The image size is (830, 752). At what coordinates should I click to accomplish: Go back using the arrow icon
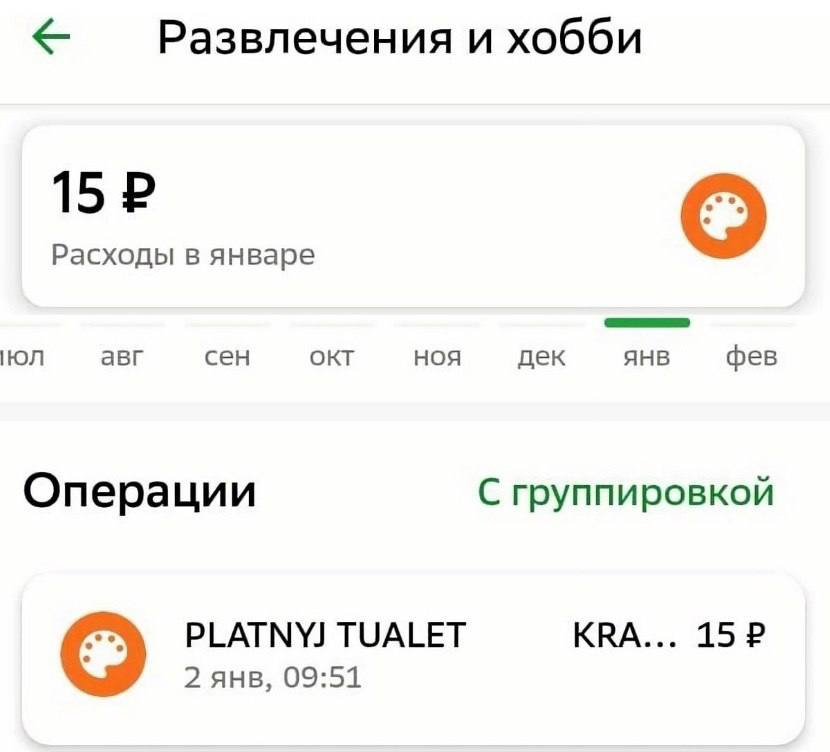pos(51,38)
